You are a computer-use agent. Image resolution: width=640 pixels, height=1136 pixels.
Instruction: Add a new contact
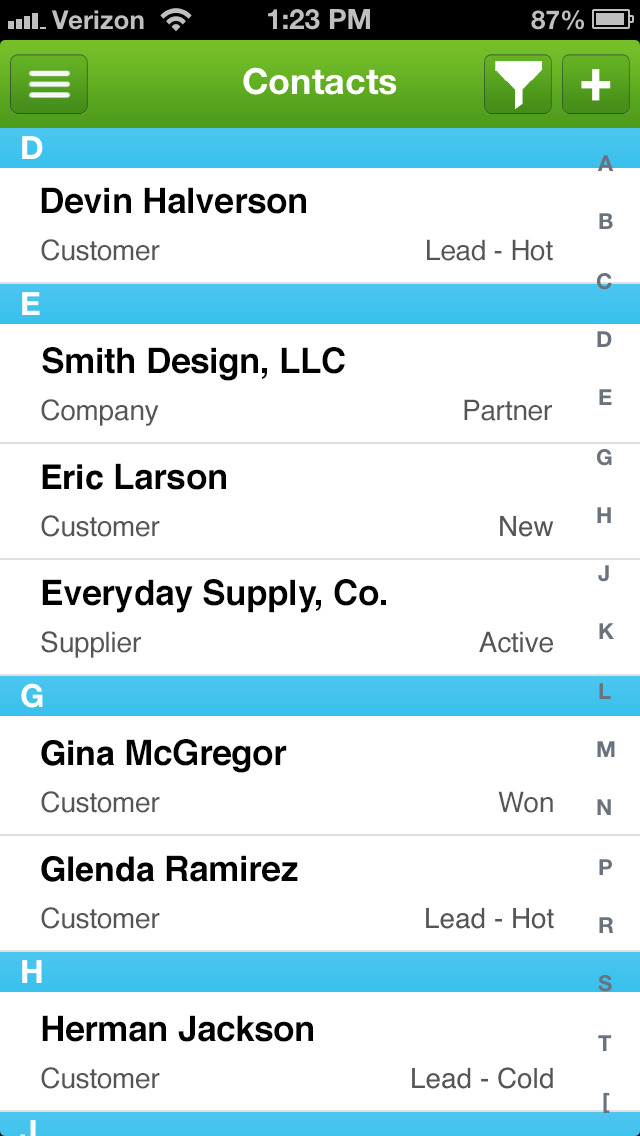click(596, 84)
